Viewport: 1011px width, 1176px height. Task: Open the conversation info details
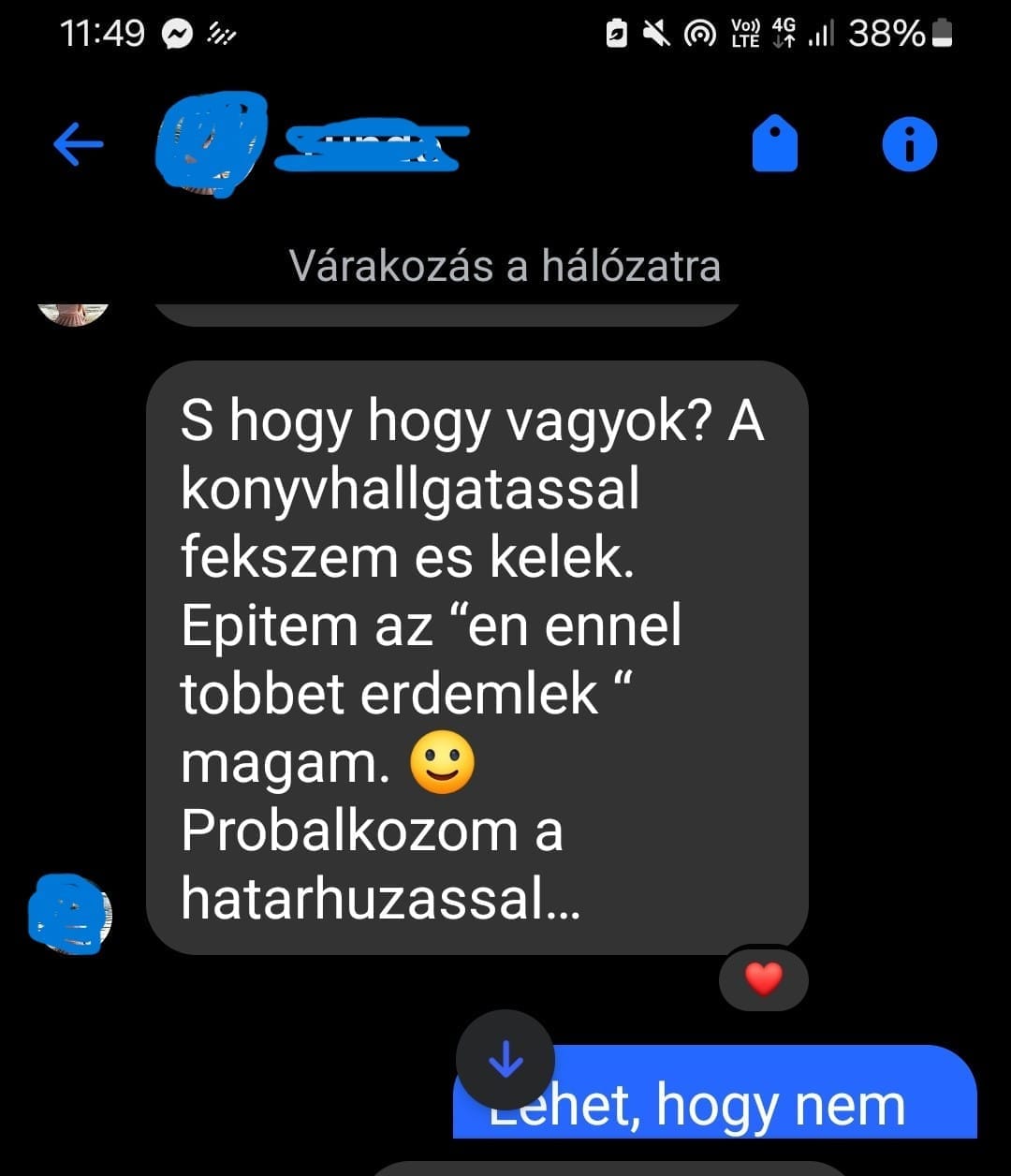(x=909, y=145)
